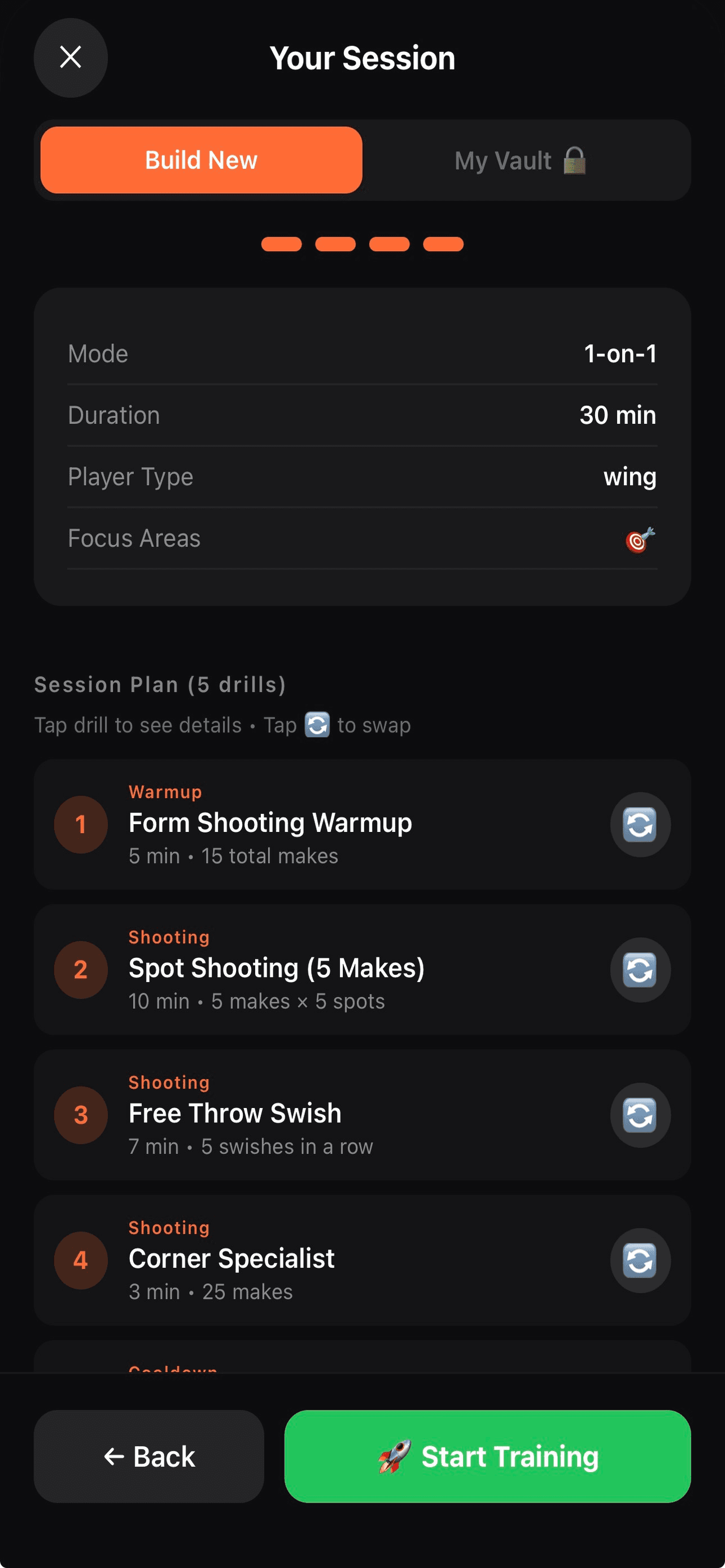
Task: Dismiss Your Session with the X button
Action: 70,57
